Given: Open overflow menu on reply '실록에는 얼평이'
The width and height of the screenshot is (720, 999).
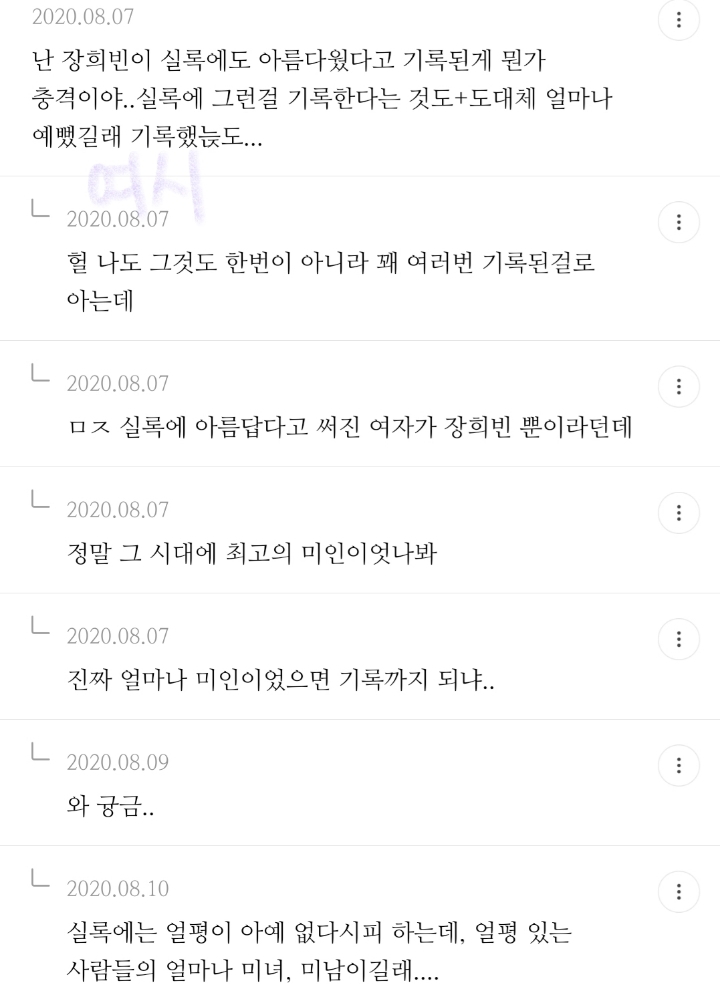Looking at the screenshot, I should pos(680,891).
